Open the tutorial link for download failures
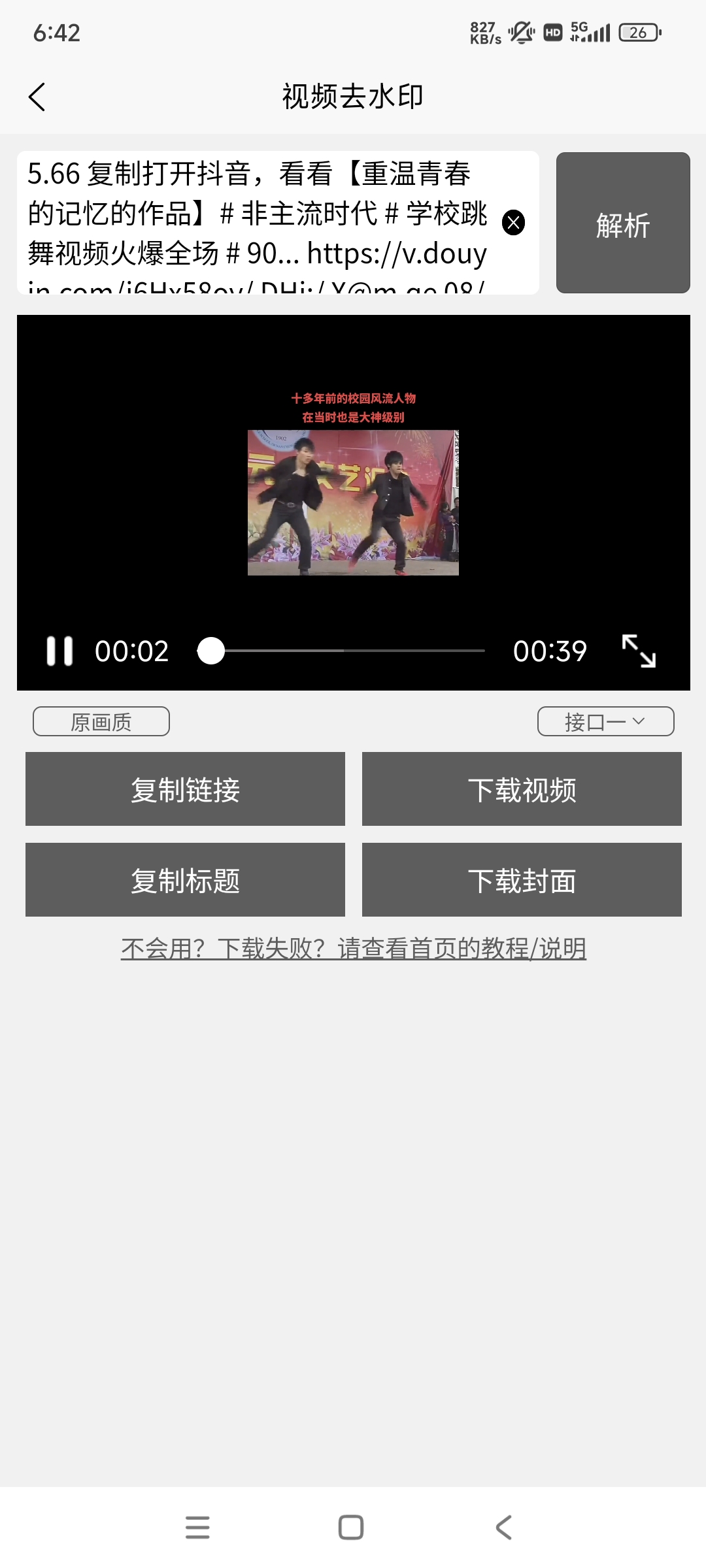Image resolution: width=706 pixels, height=1568 pixels. click(x=353, y=948)
